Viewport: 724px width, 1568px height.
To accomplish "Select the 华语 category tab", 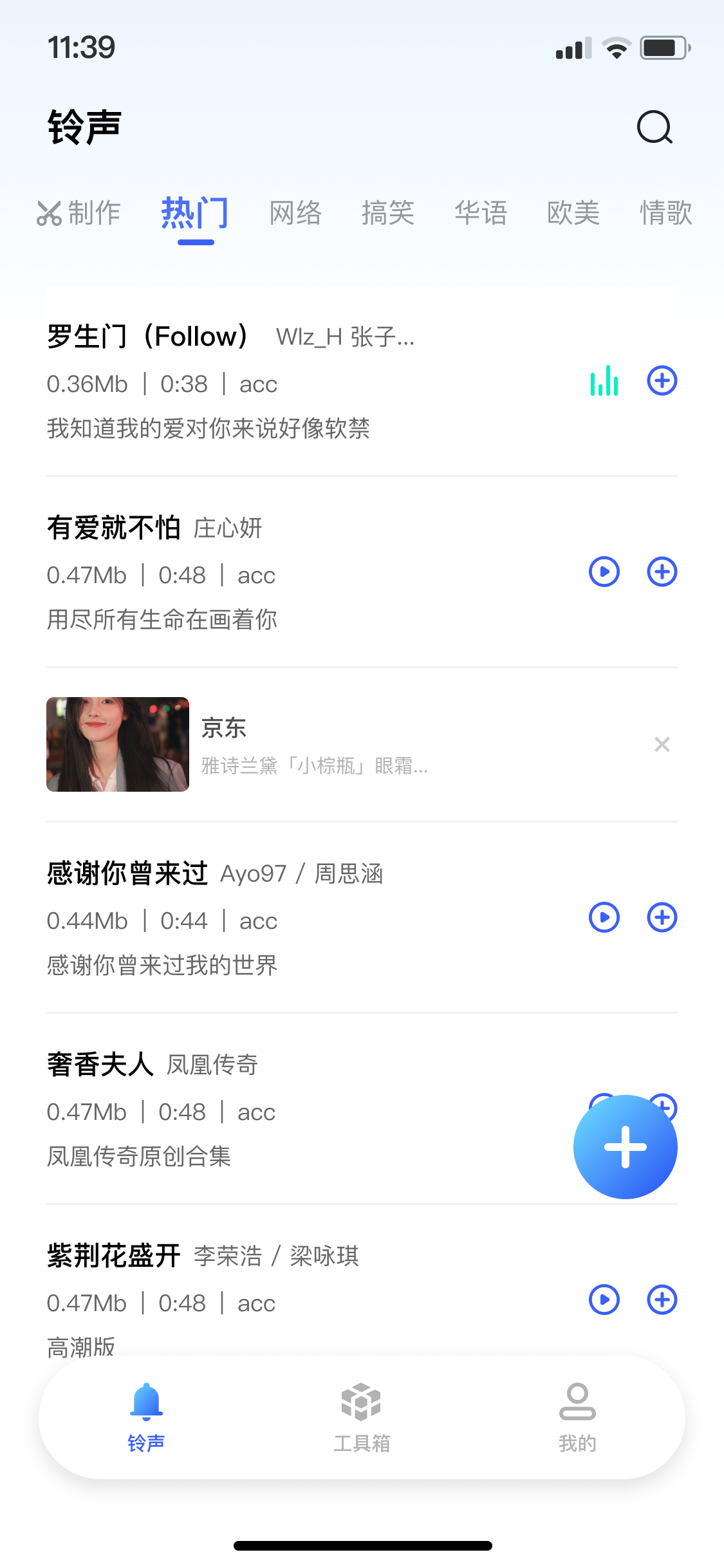I will pos(481,213).
